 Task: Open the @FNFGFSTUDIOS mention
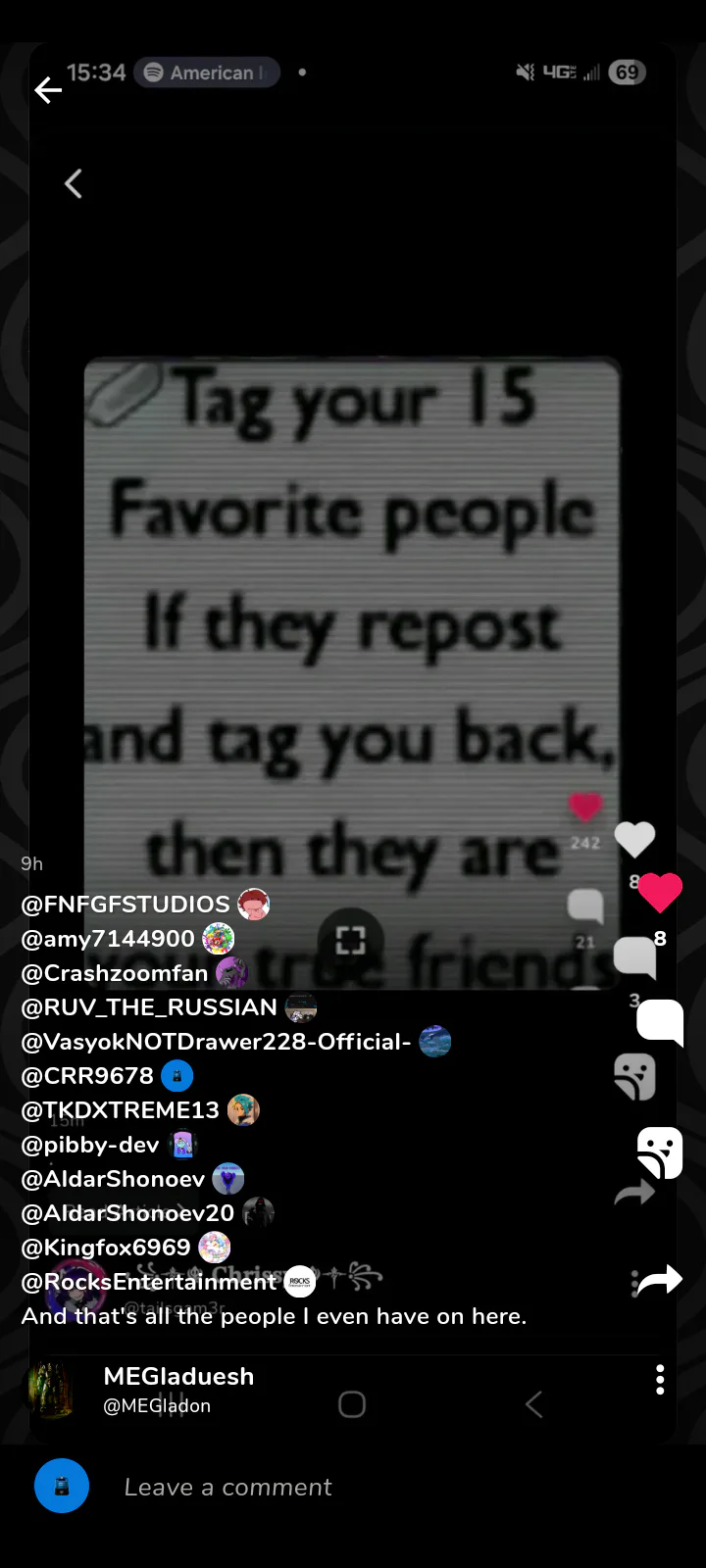(126, 905)
